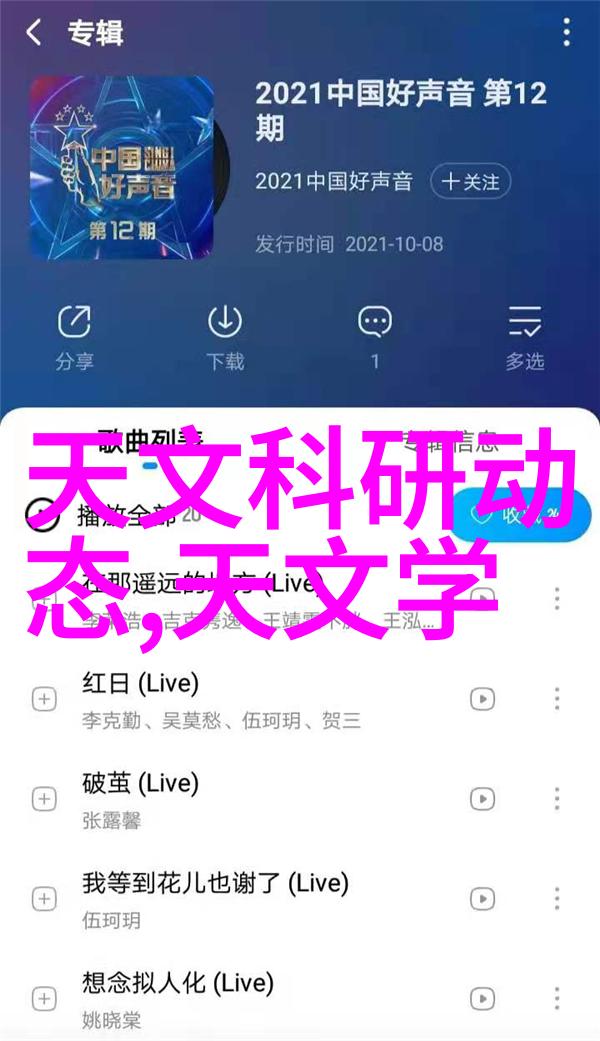Watch the video for 红日 (Live)

tap(483, 698)
